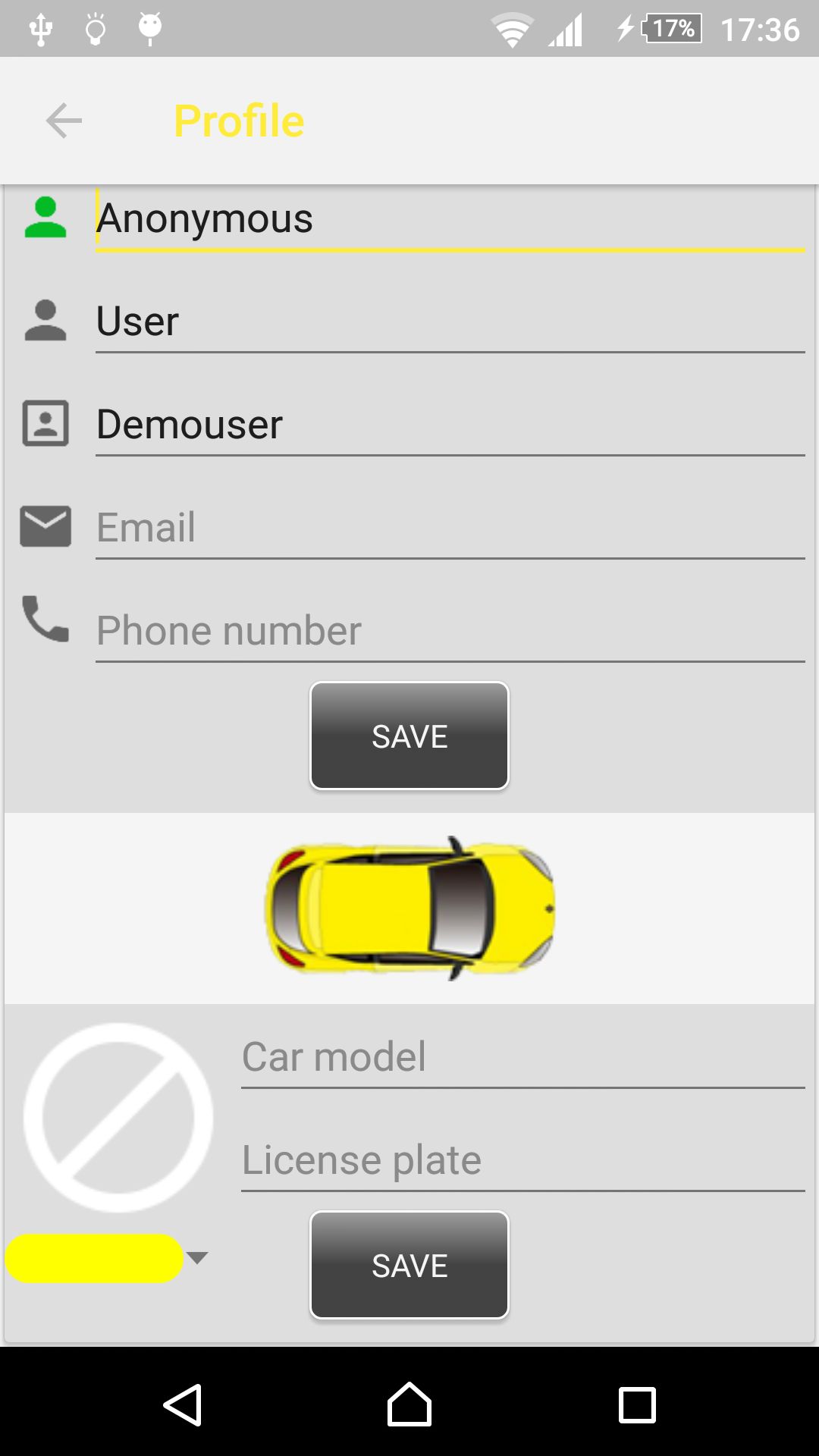
Task: Save the profile details above the car
Action: (x=409, y=736)
